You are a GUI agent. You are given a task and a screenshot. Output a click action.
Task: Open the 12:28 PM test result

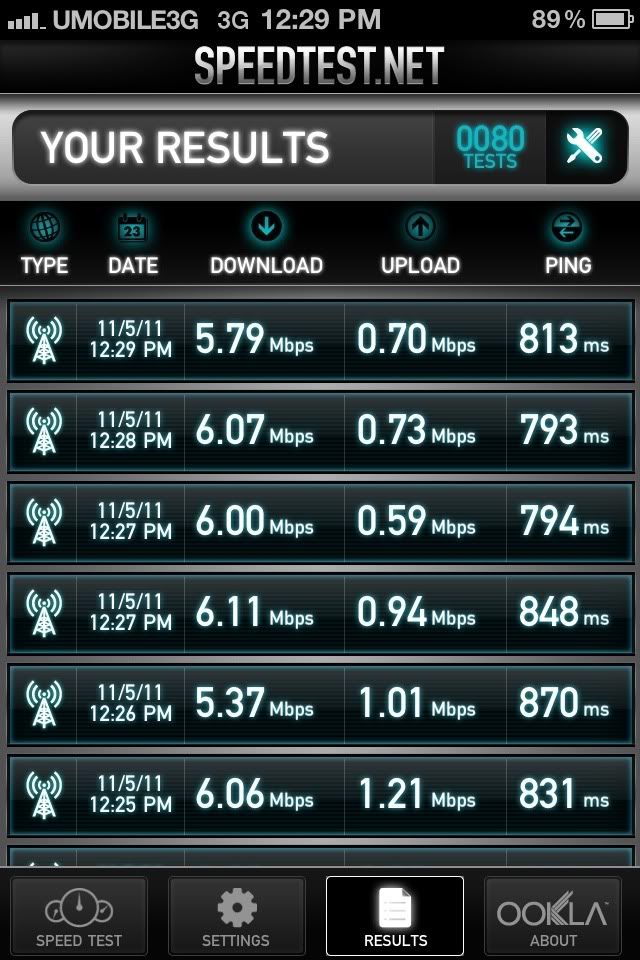[320, 431]
